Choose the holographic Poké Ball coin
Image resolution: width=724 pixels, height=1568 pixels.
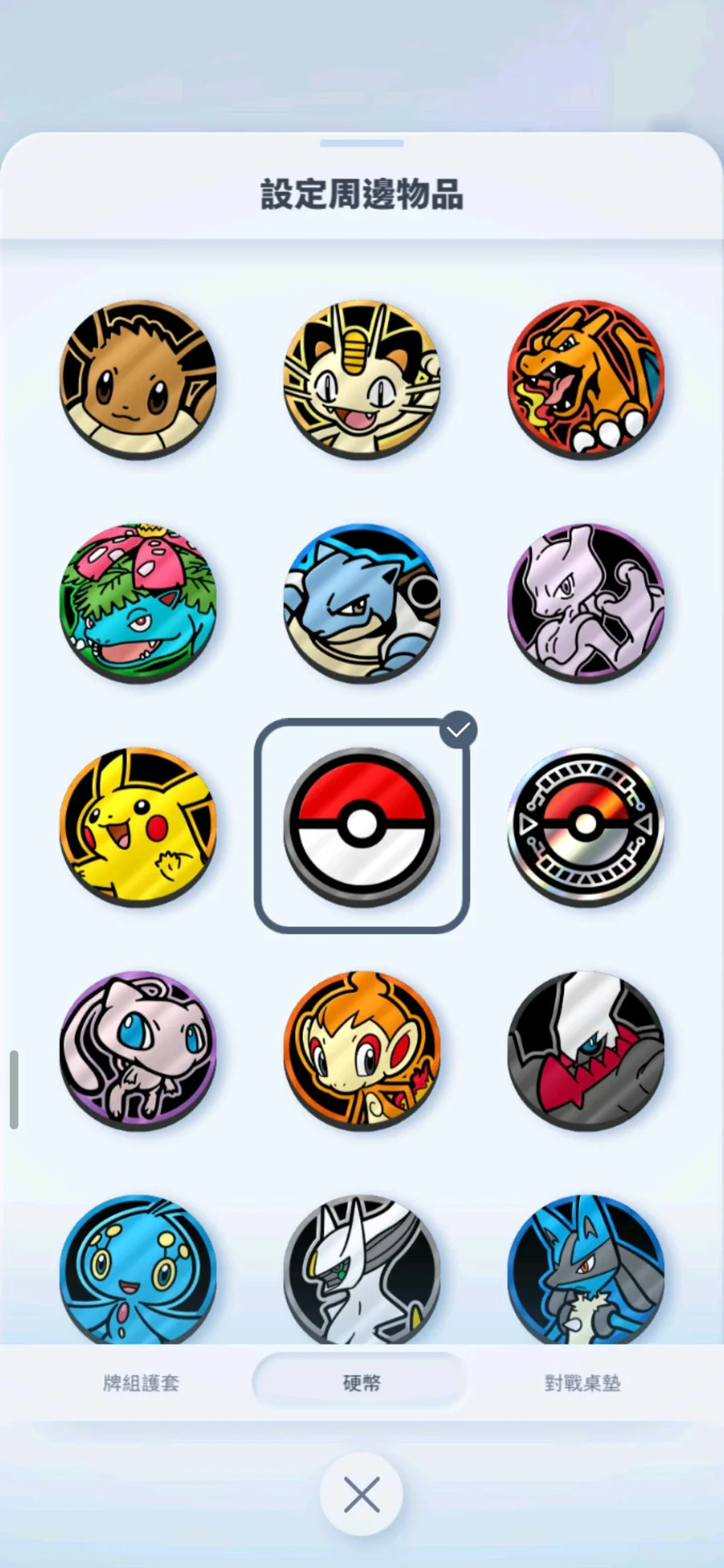586,826
